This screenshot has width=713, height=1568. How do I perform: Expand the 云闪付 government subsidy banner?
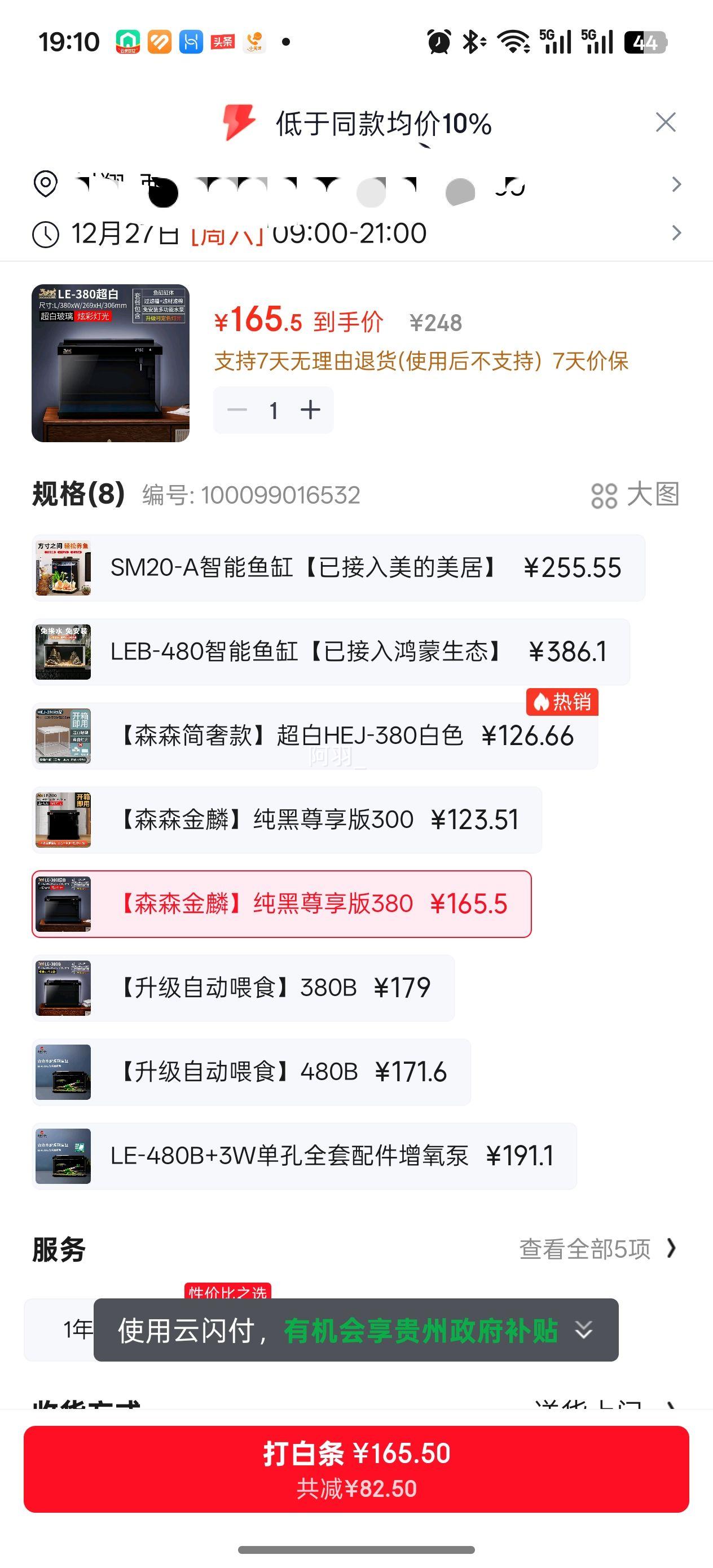[583, 1330]
